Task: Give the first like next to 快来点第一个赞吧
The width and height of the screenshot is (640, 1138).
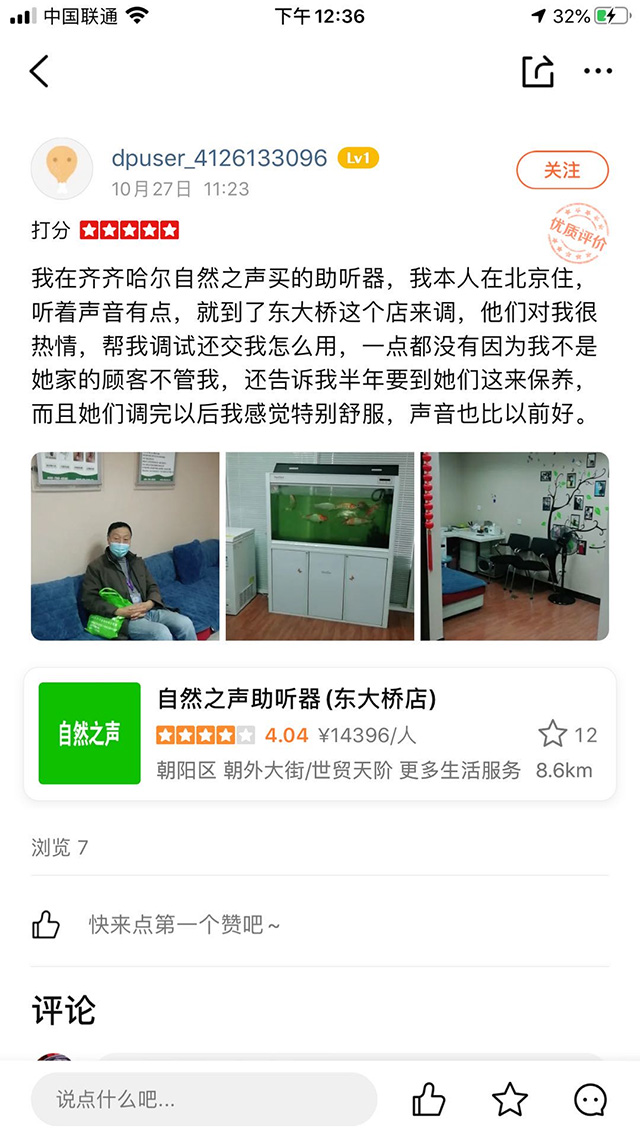Action: pos(46,925)
